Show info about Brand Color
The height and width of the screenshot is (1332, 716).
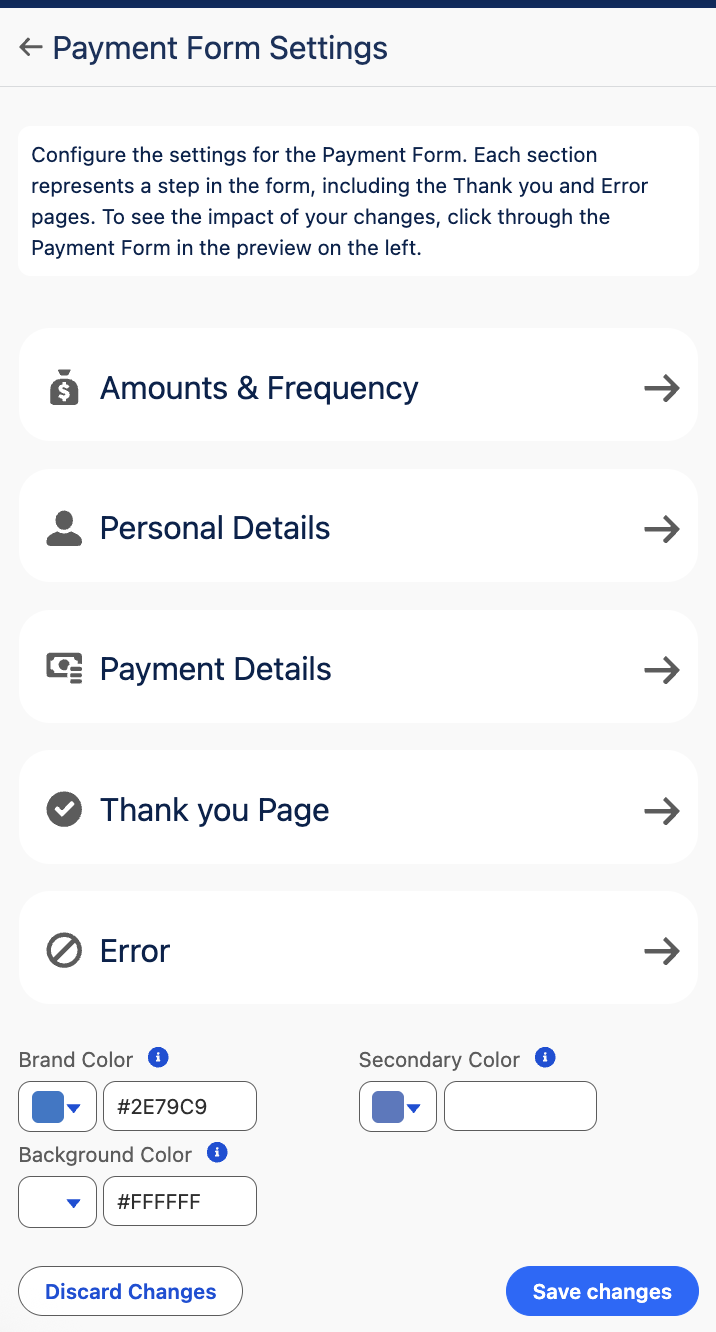[157, 1057]
